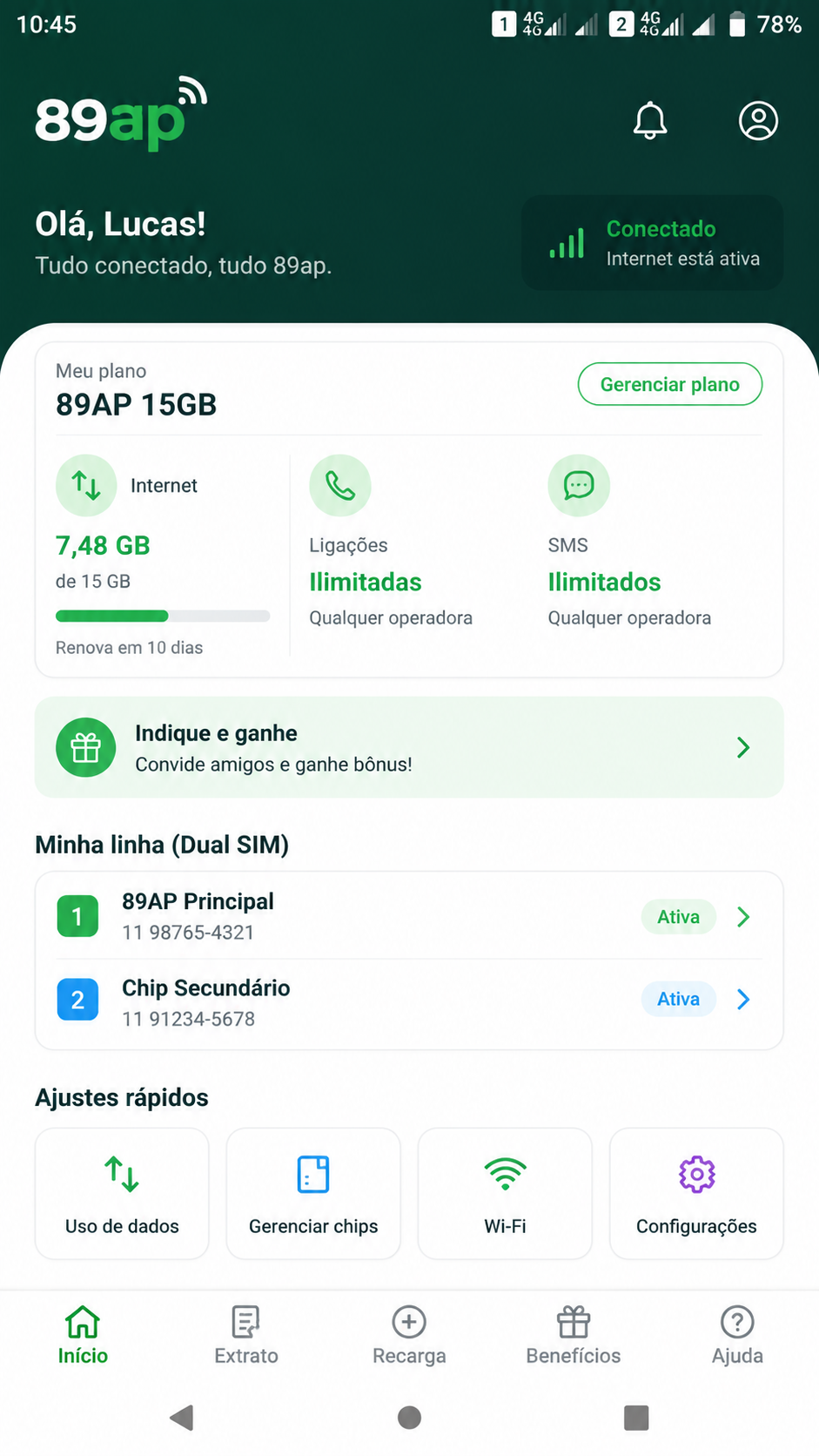819x1456 pixels.
Task: Switch to the Recarga tab
Action: 409,1336
